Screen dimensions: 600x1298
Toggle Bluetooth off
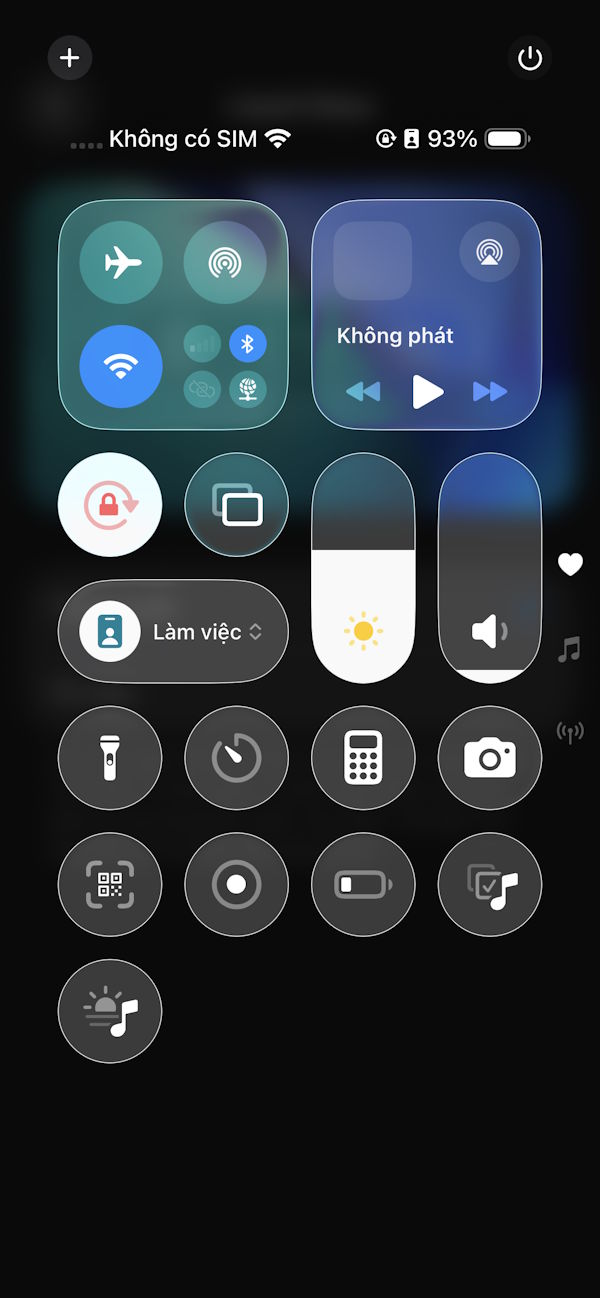[x=248, y=344]
